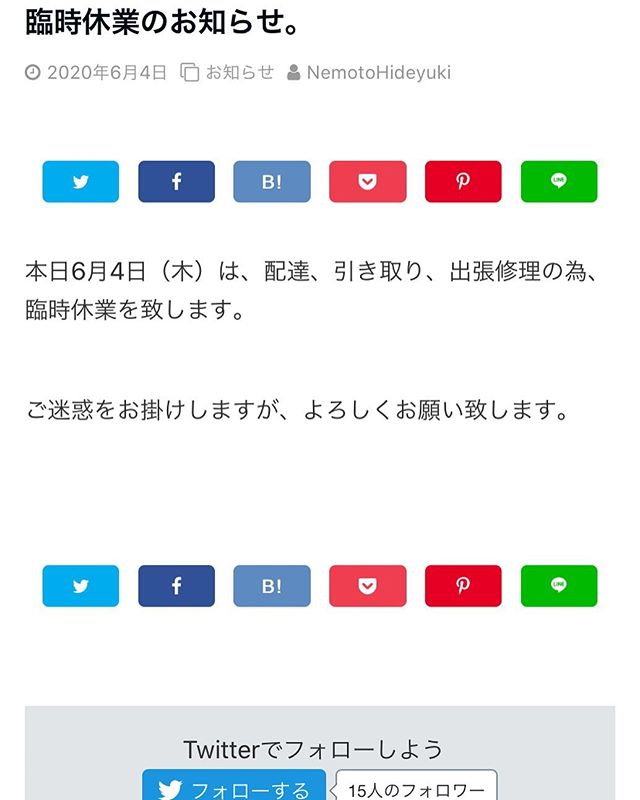
Task: Tap the LINE share button after the article text
Action: tap(559, 586)
